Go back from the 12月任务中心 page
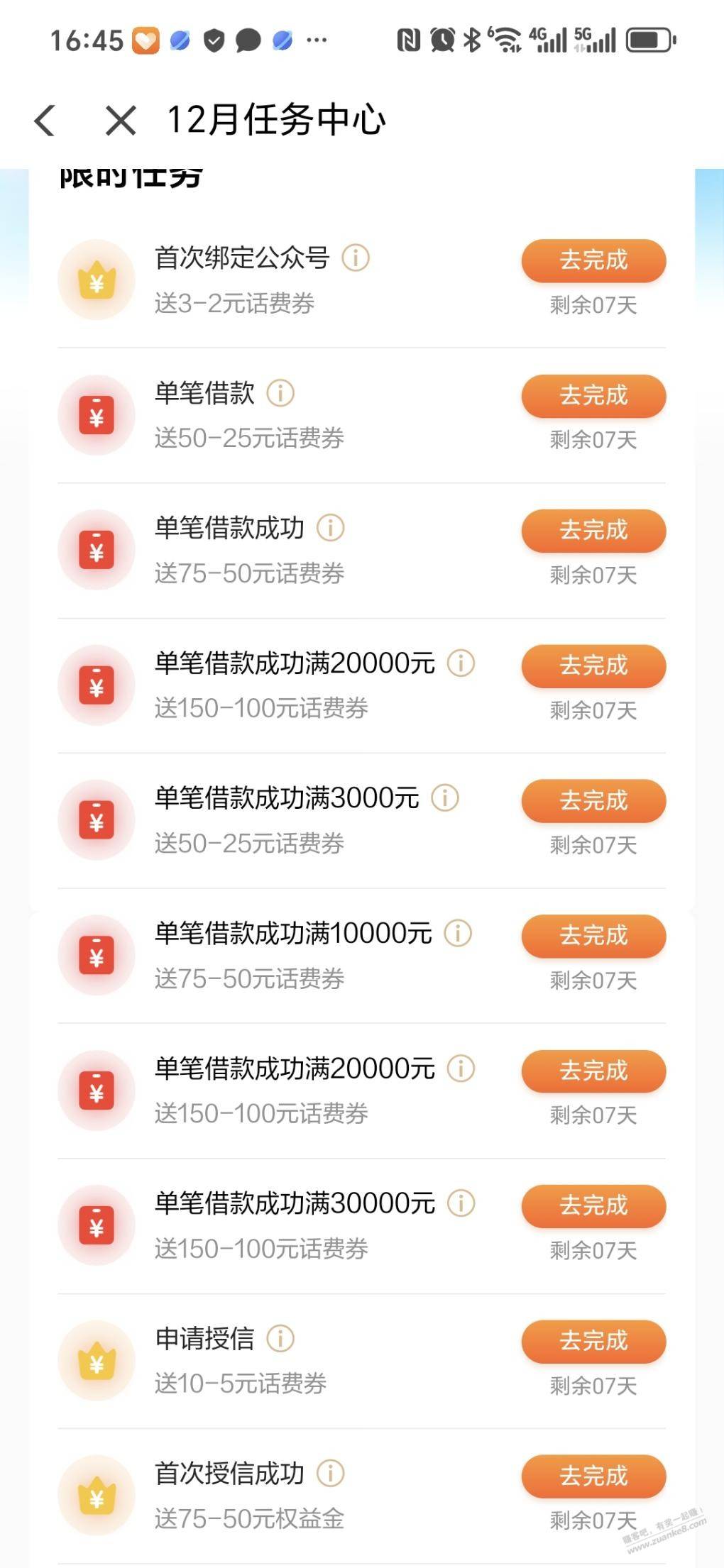The height and width of the screenshot is (1568, 724). point(45,120)
